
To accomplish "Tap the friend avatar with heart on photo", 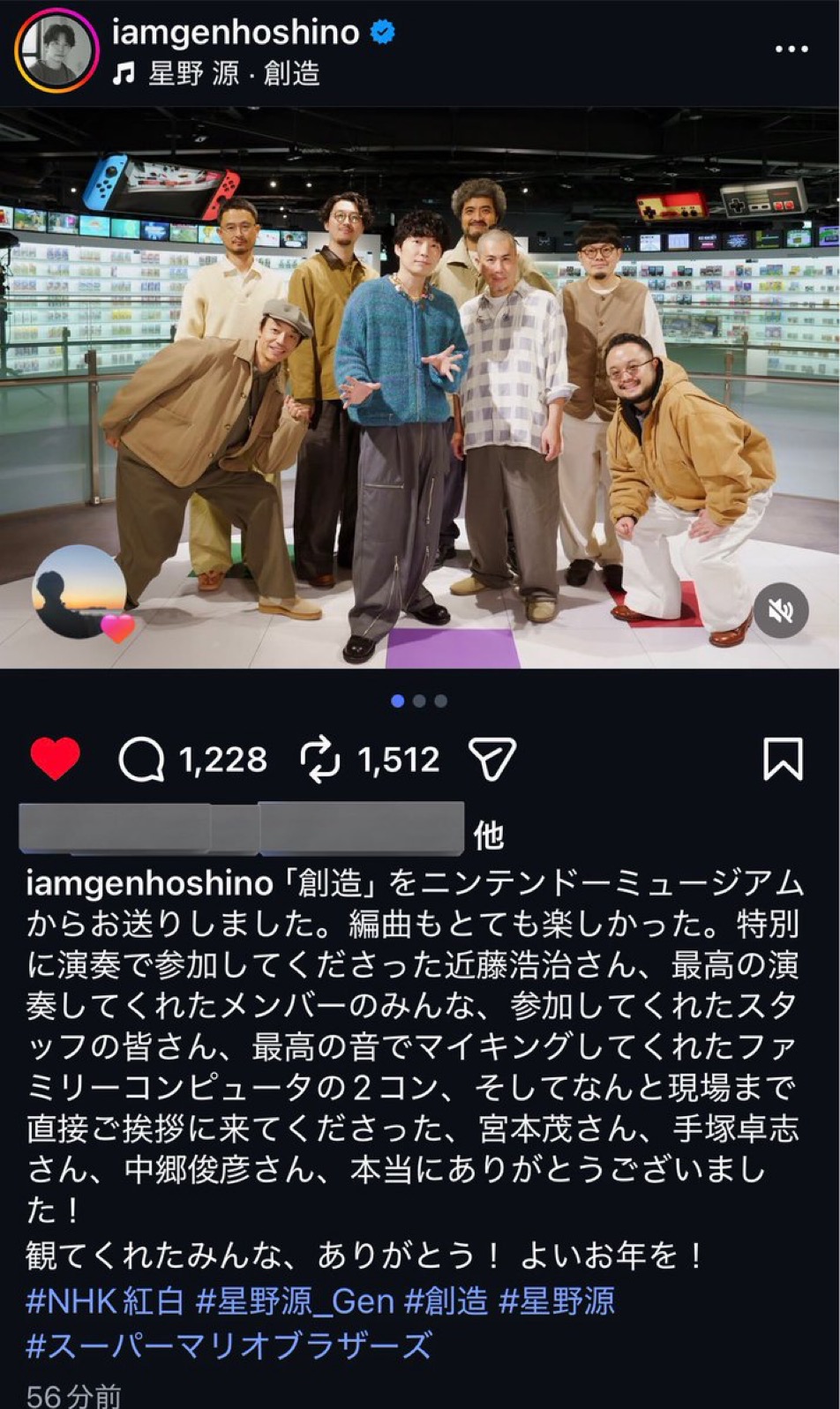I will pyautogui.click(x=81, y=593).
